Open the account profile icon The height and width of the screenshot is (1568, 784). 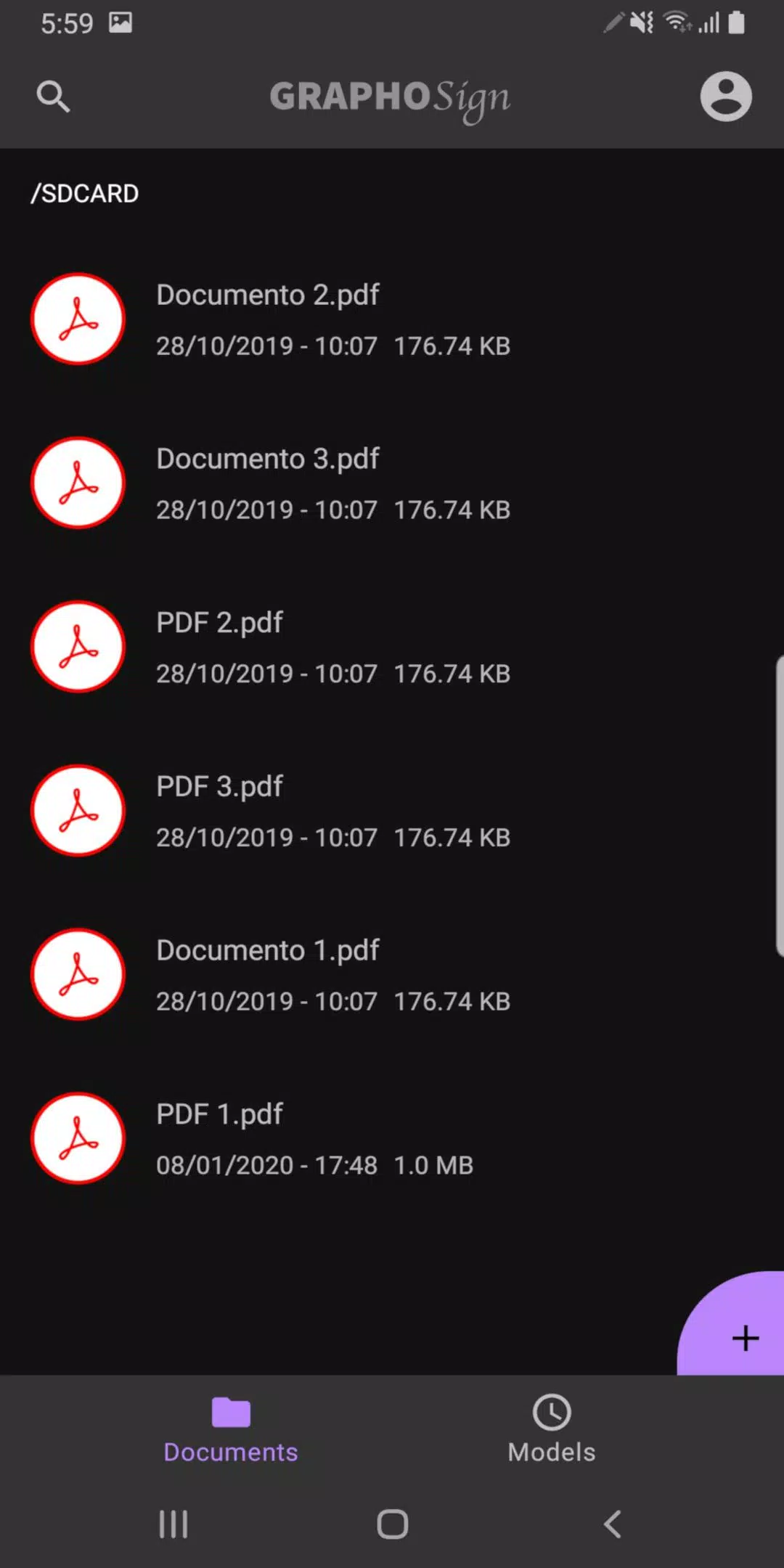pos(725,97)
